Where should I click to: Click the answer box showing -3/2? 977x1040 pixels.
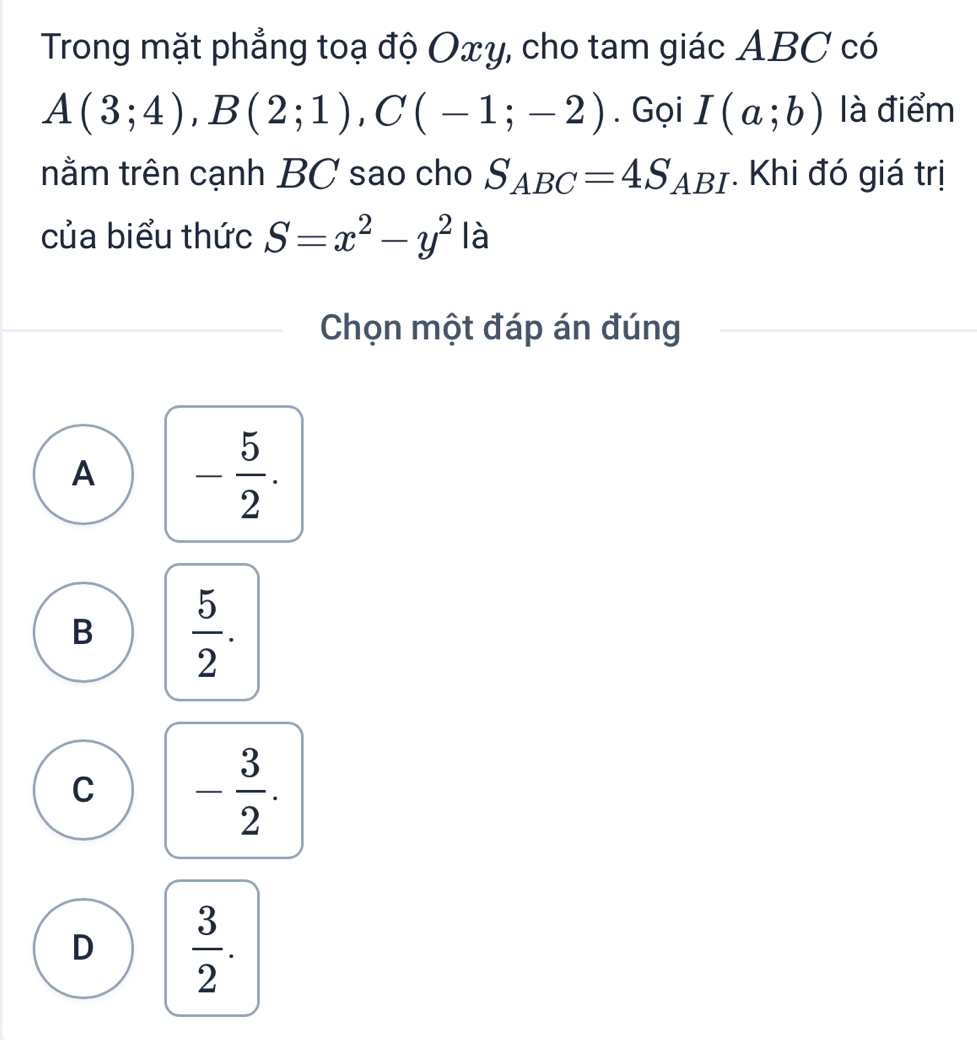pos(234,790)
